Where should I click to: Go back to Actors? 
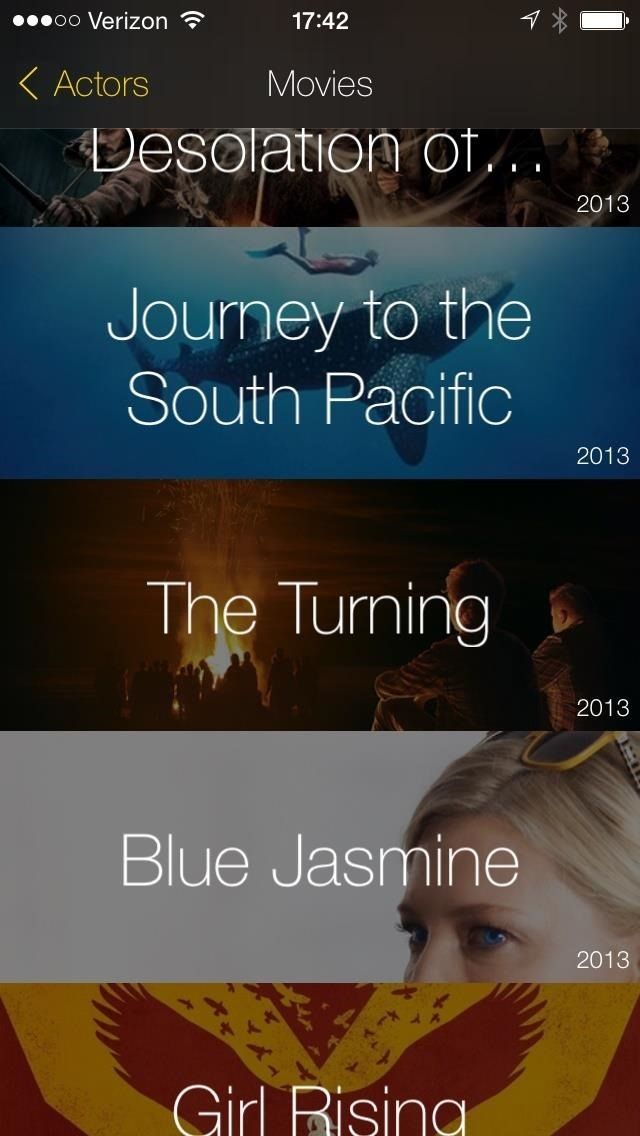tap(84, 84)
